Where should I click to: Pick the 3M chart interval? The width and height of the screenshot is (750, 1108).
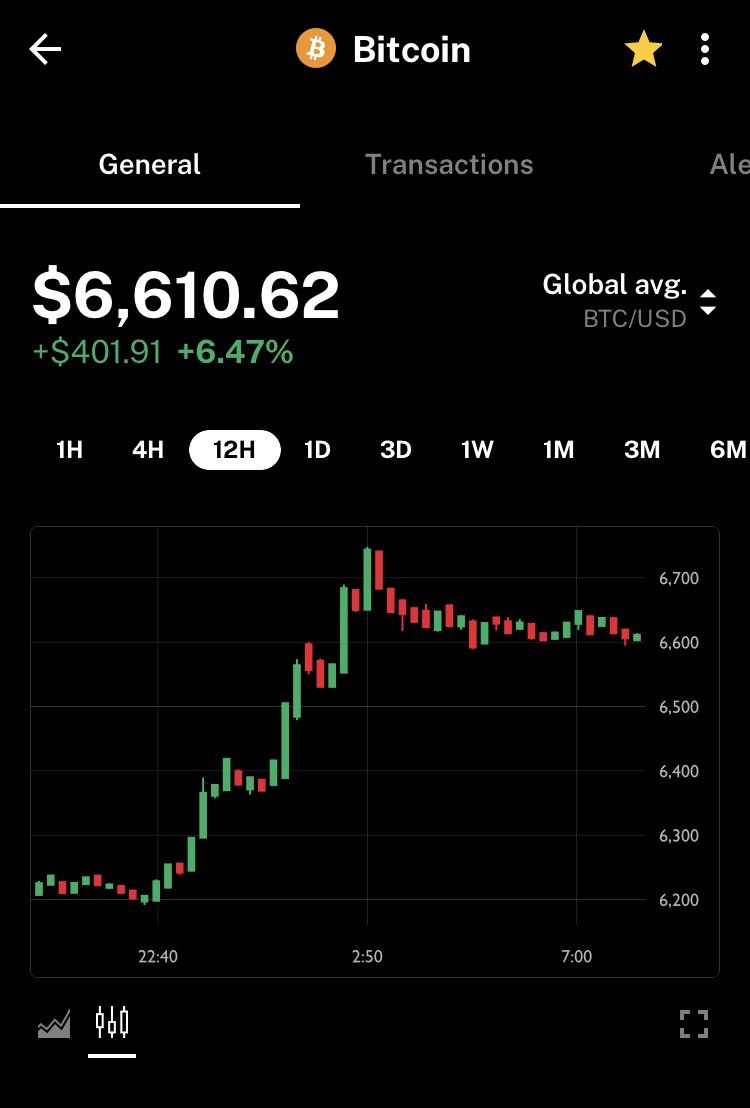(642, 450)
